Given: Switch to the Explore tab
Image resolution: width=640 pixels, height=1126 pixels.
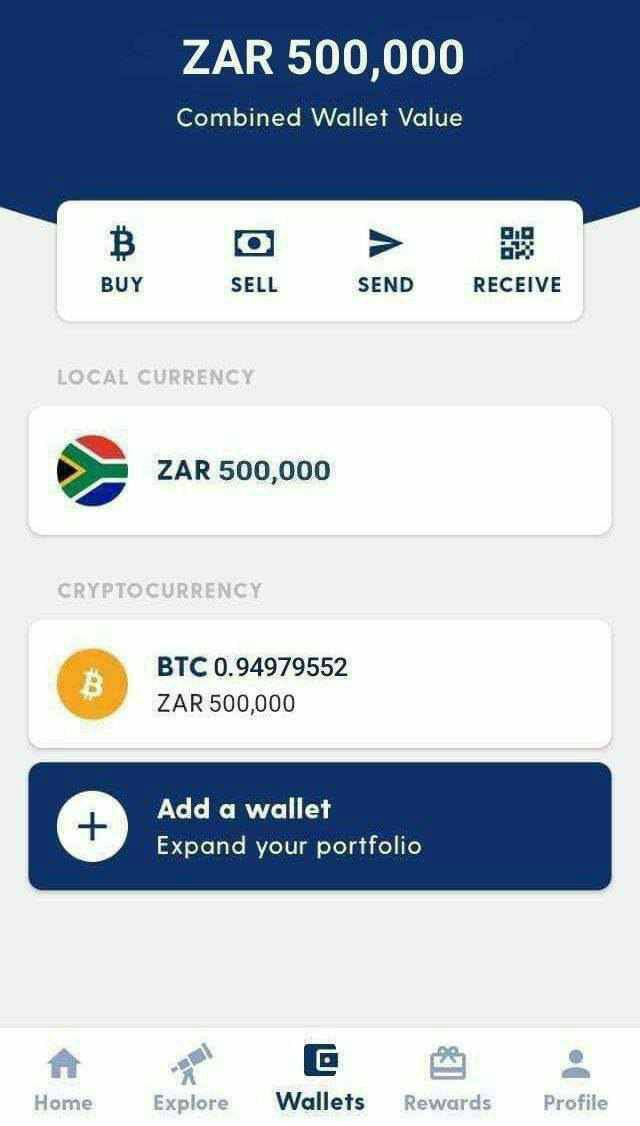Looking at the screenshot, I should [x=190, y=1079].
